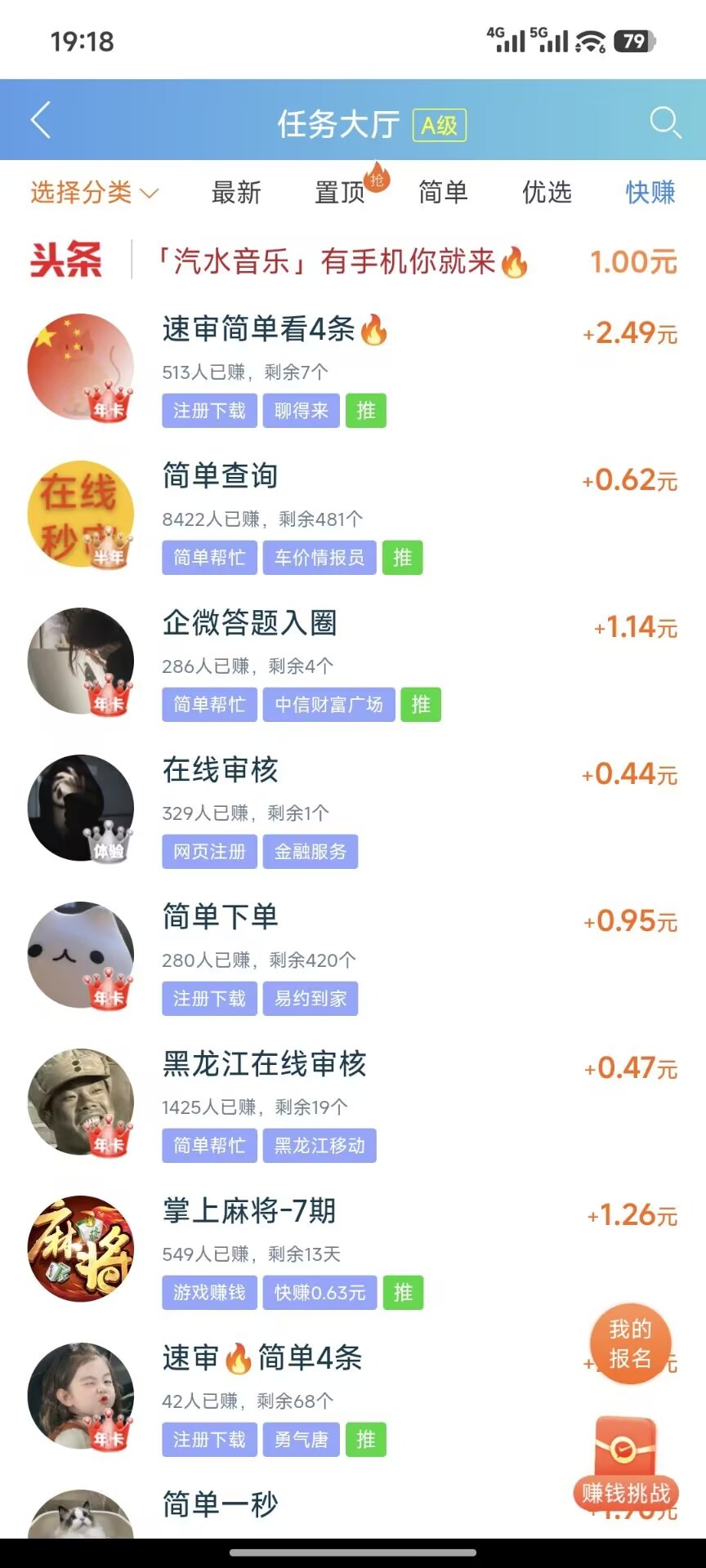Tap the 我的报名 floating button
Image resolution: width=706 pixels, height=1568 pixels.
point(630,1344)
